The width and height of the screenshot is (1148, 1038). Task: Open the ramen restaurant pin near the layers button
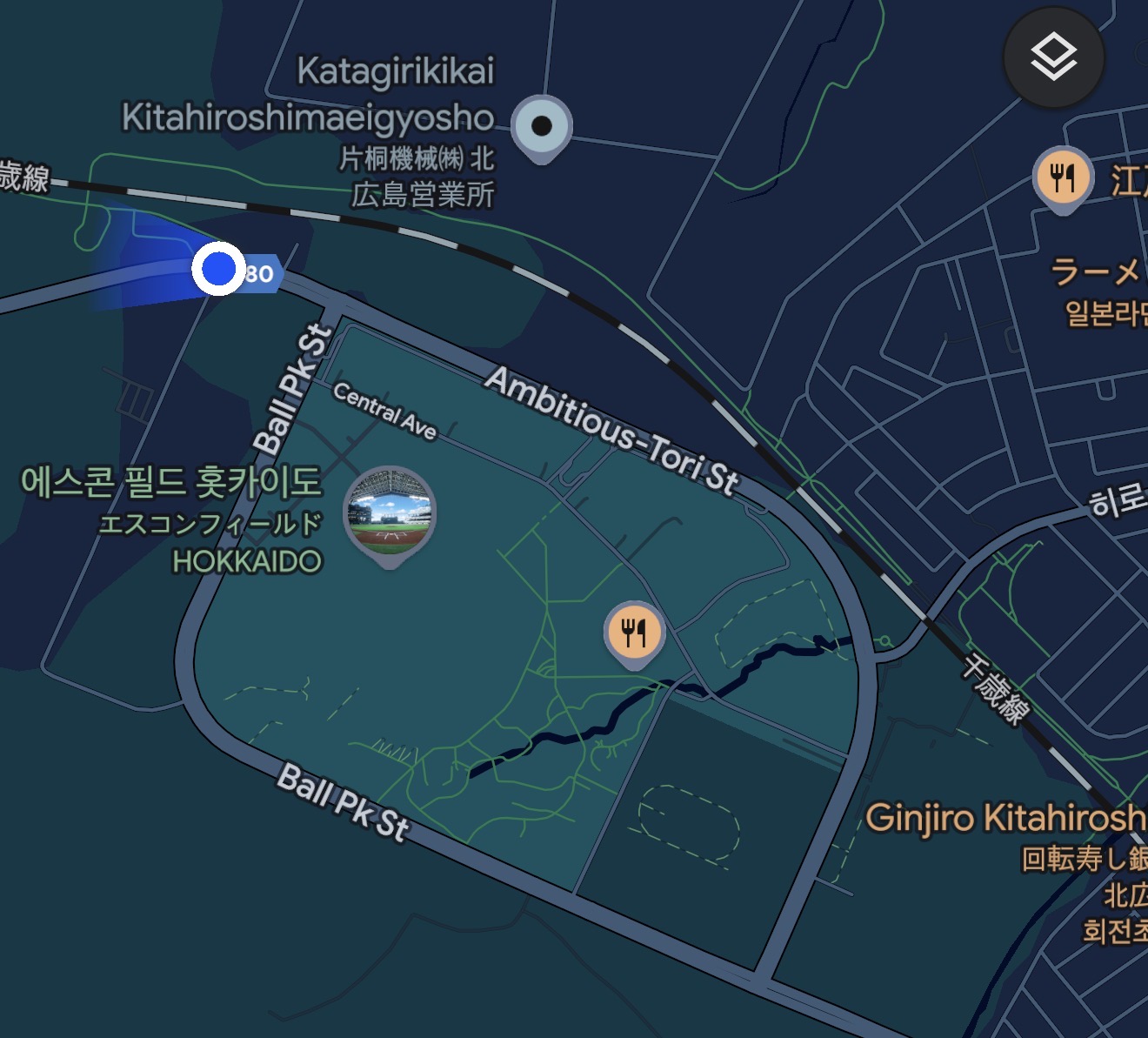pyautogui.click(x=1062, y=178)
